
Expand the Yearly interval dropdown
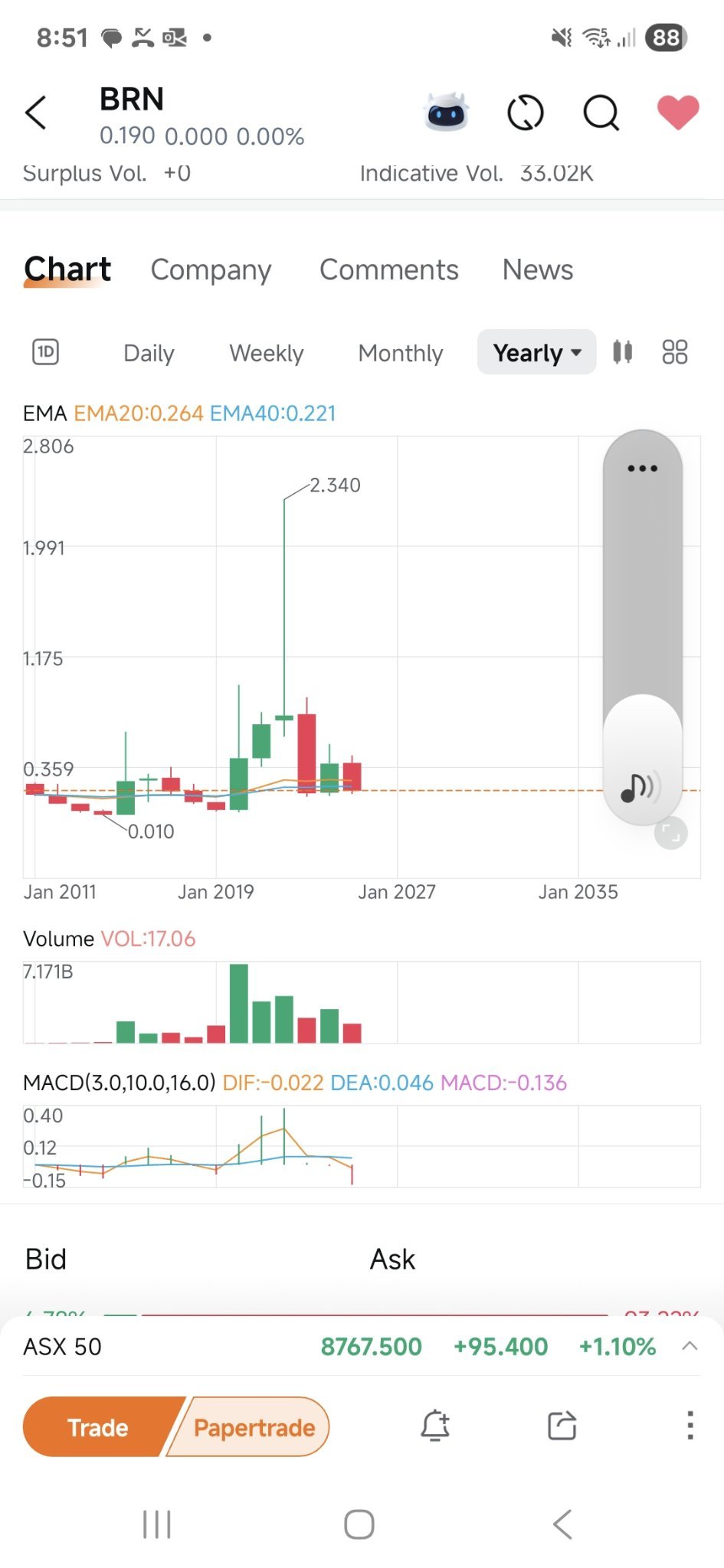tap(536, 352)
